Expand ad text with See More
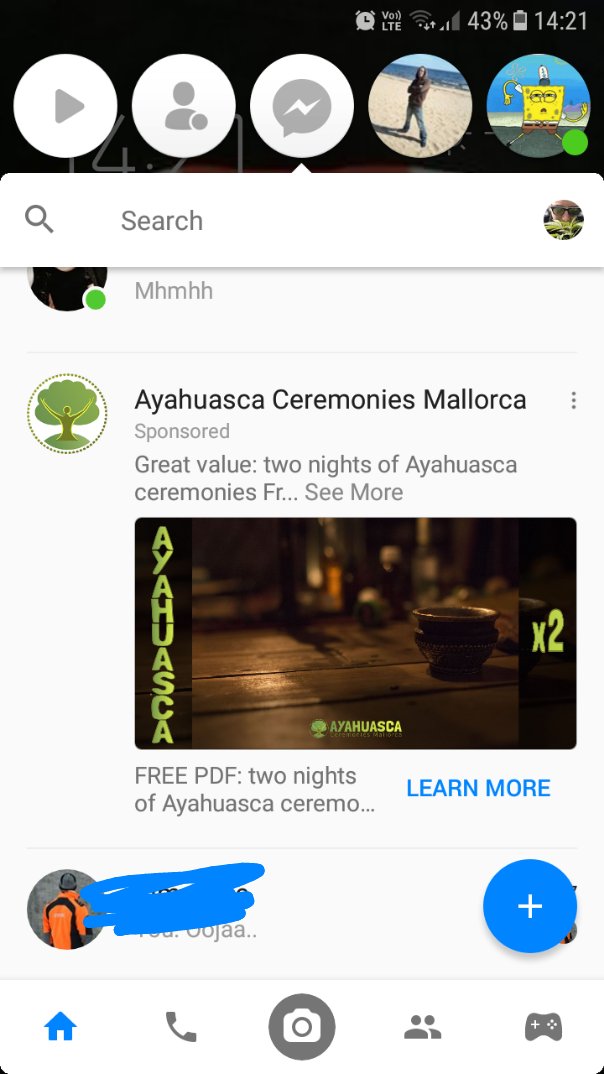The image size is (604, 1074). click(354, 492)
